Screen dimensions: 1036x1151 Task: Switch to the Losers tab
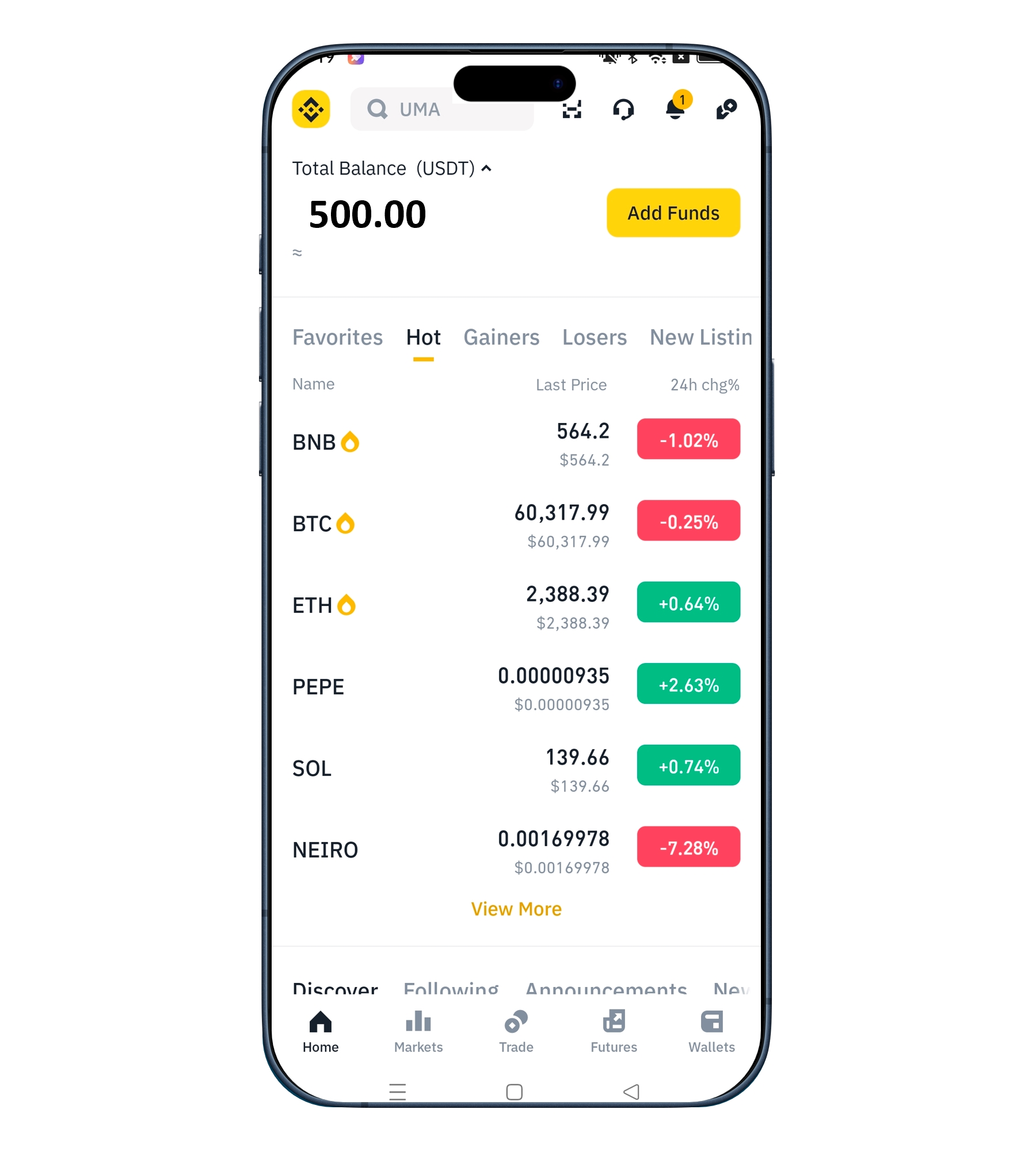point(595,337)
